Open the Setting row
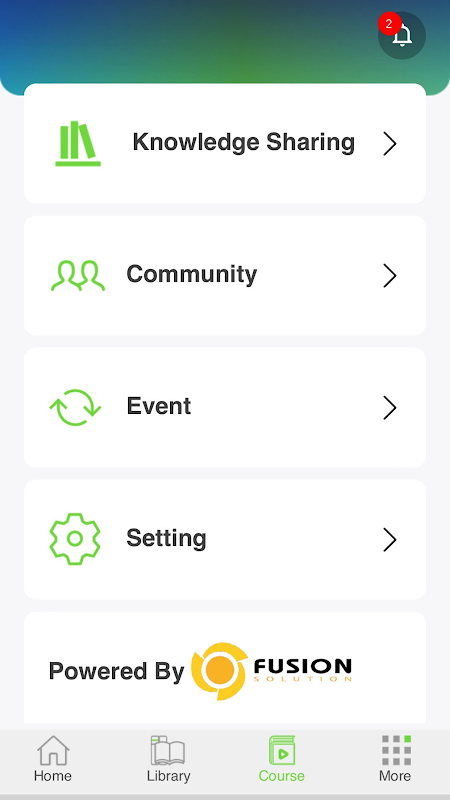The image size is (450, 800). pyautogui.click(x=225, y=540)
